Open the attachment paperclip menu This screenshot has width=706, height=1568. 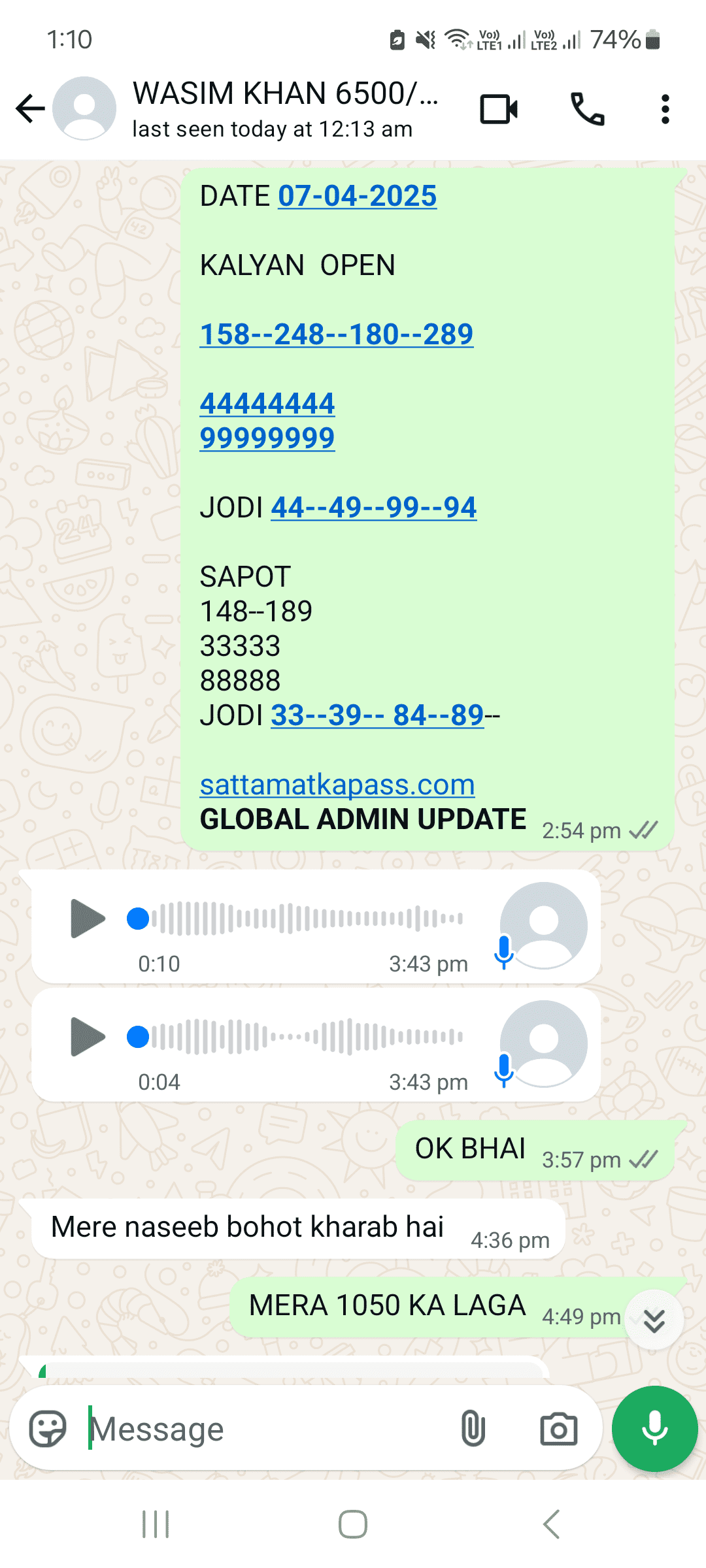pos(473,1429)
